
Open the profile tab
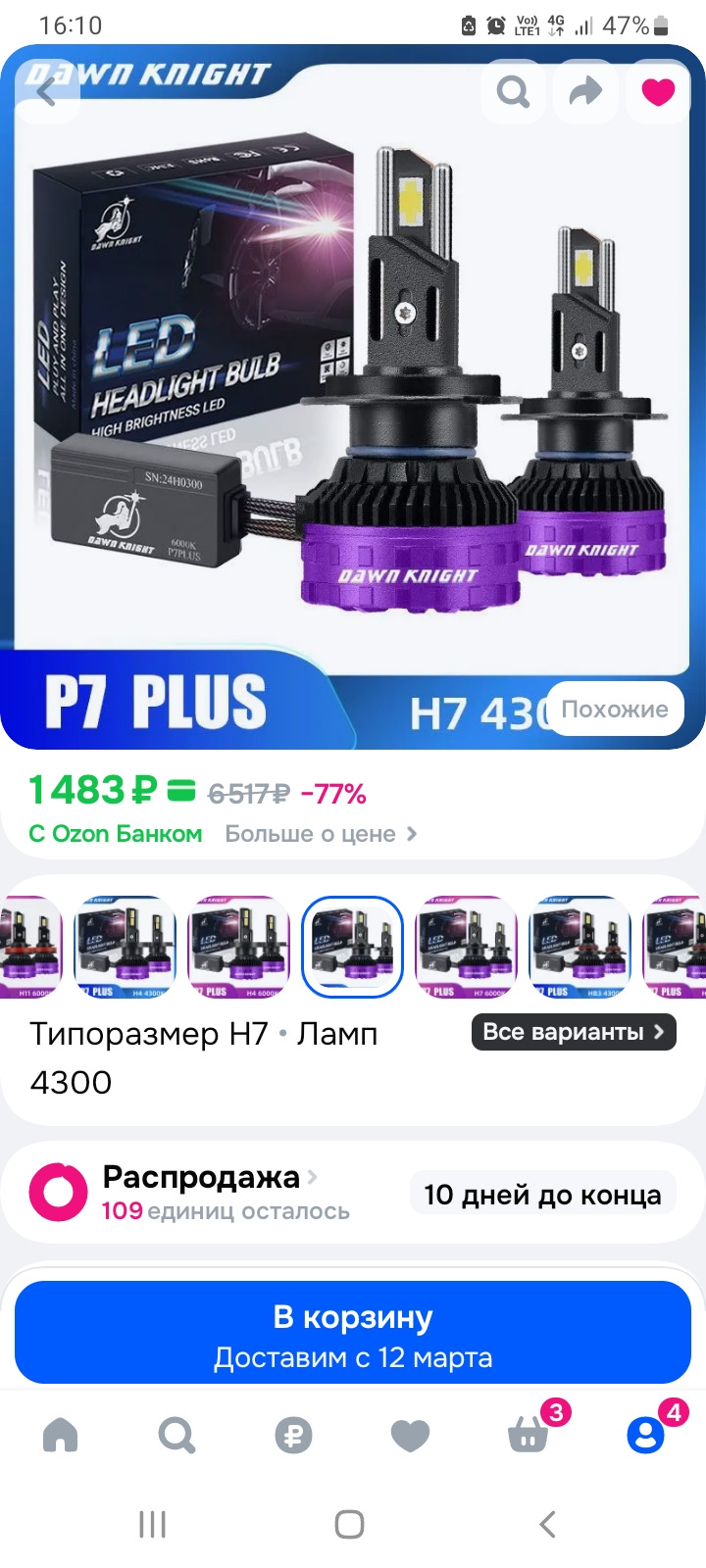click(645, 1436)
